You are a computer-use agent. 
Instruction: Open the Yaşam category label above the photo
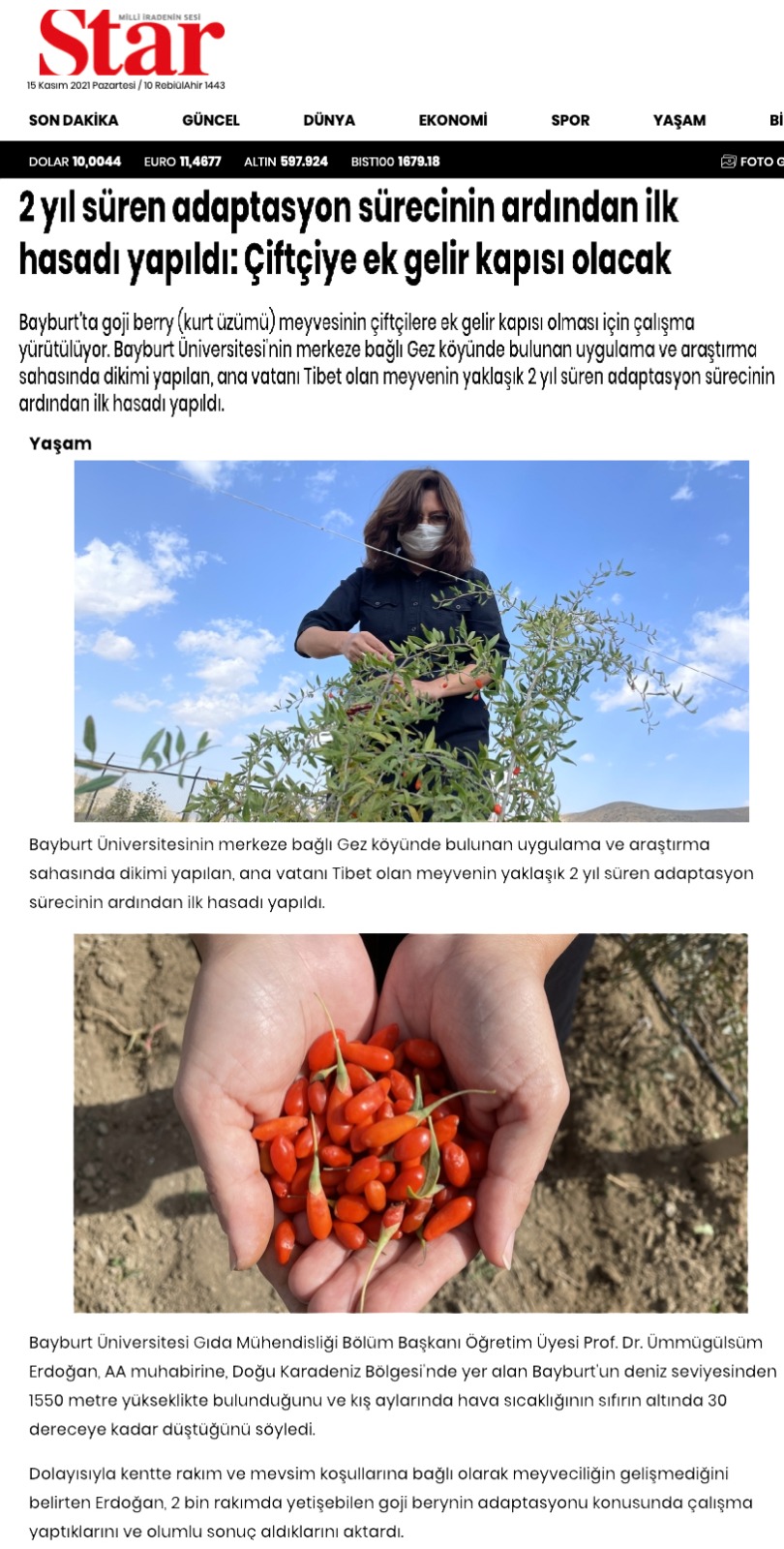point(60,443)
